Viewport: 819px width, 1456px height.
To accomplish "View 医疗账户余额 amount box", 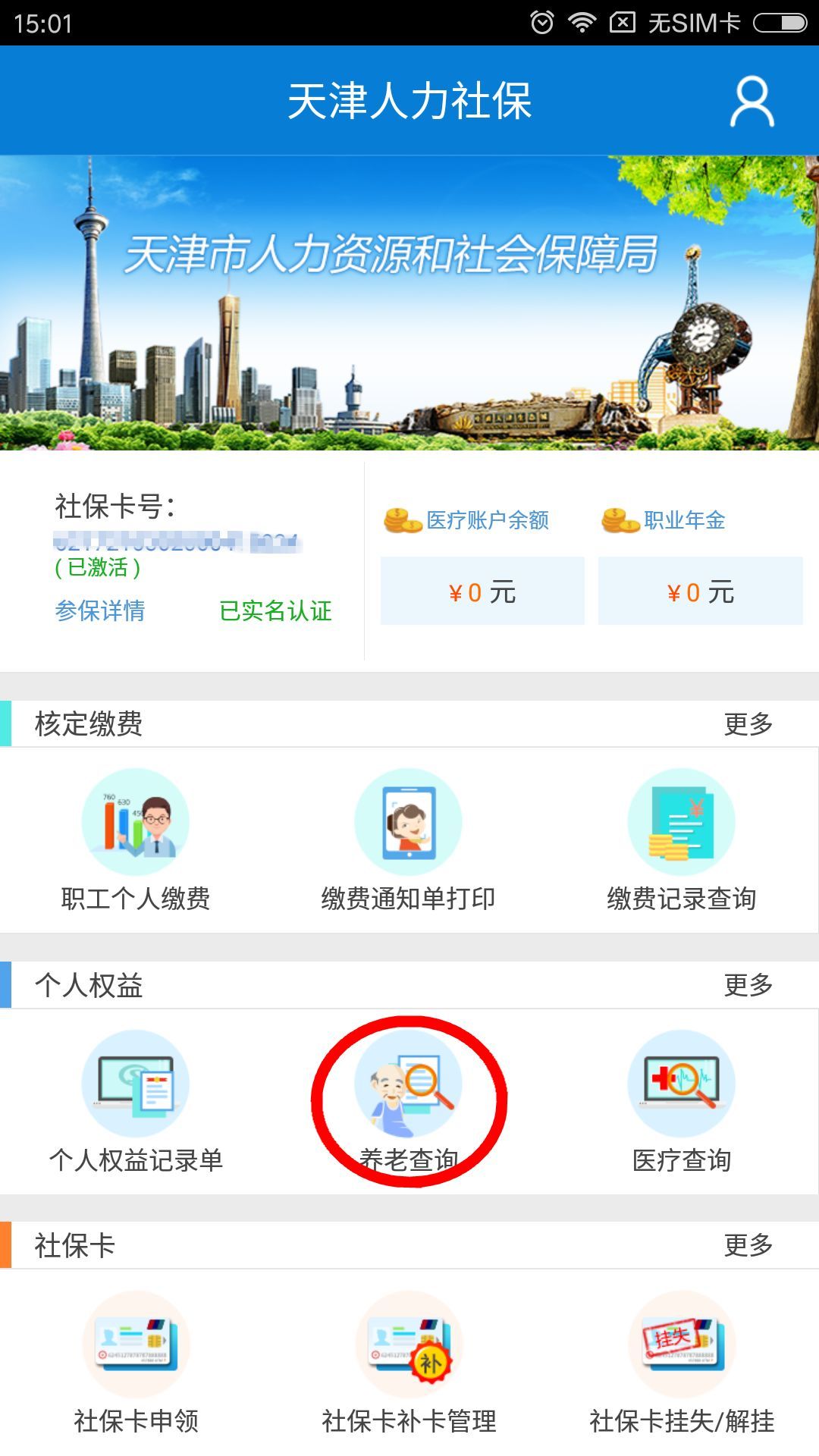I will pyautogui.click(x=482, y=591).
